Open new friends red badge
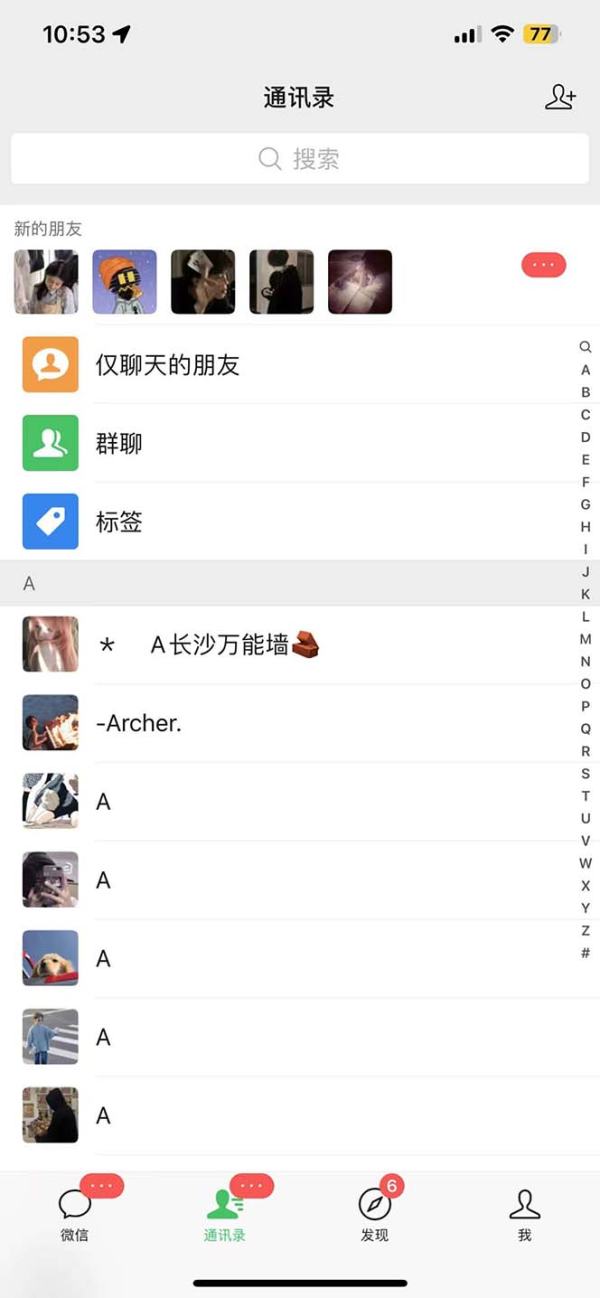600x1298 pixels. pyautogui.click(x=544, y=265)
